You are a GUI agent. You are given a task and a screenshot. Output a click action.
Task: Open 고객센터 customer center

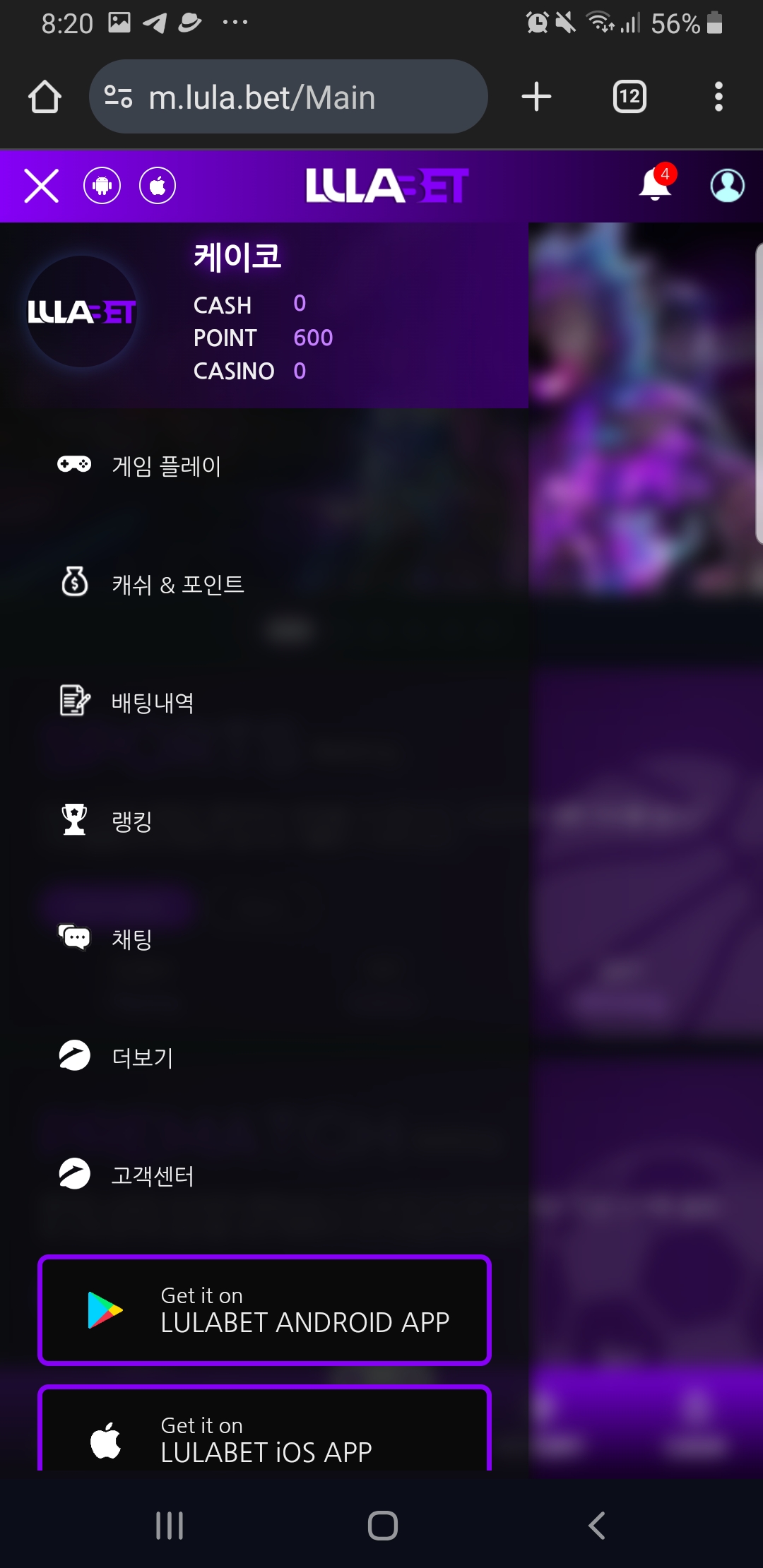(x=152, y=1175)
